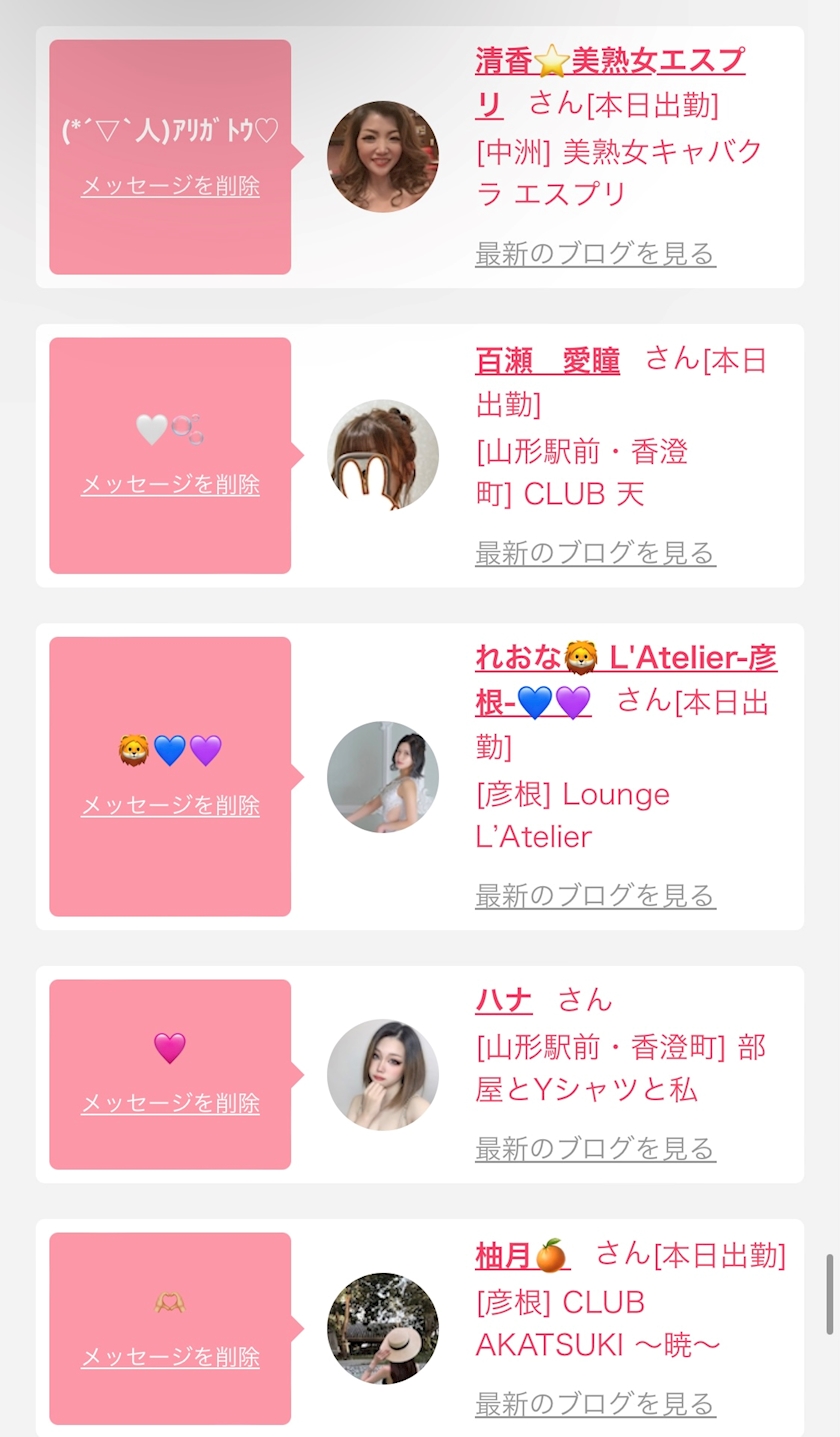Open 百瀬 愛瞳's profile name link
The image size is (840, 1437).
pyautogui.click(x=547, y=360)
